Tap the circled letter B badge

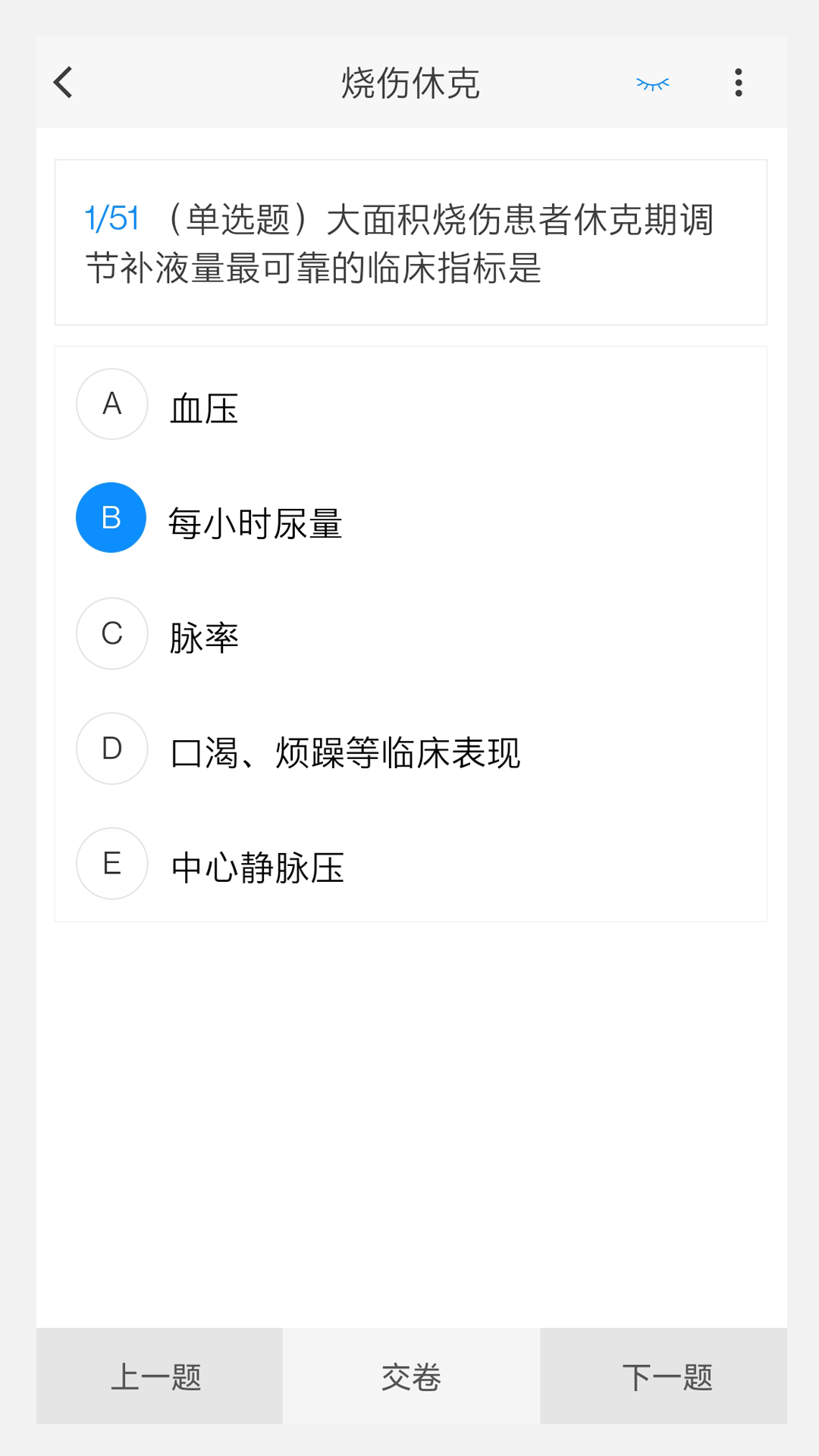tap(111, 517)
